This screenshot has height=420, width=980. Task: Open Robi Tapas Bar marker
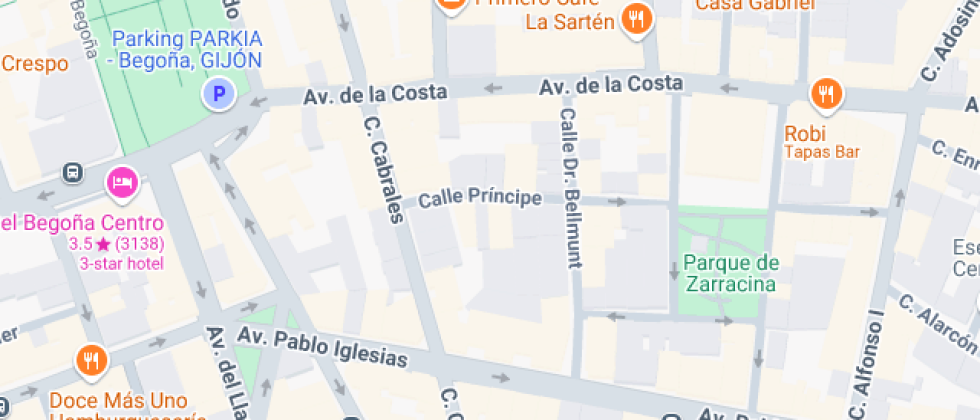point(826,95)
